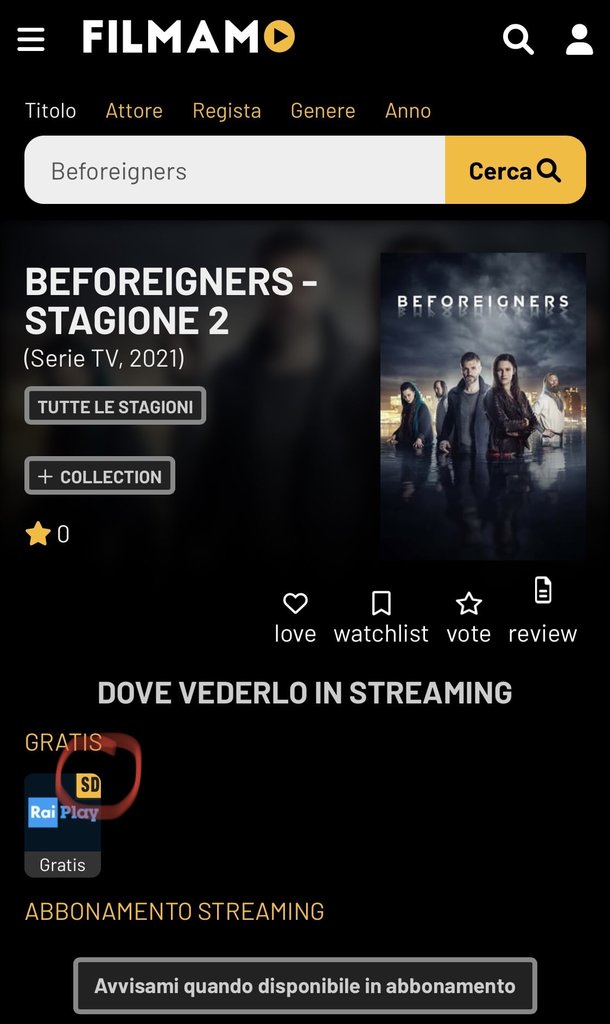Switch to the Regista search filter
This screenshot has height=1024, width=610.
pyautogui.click(x=227, y=110)
